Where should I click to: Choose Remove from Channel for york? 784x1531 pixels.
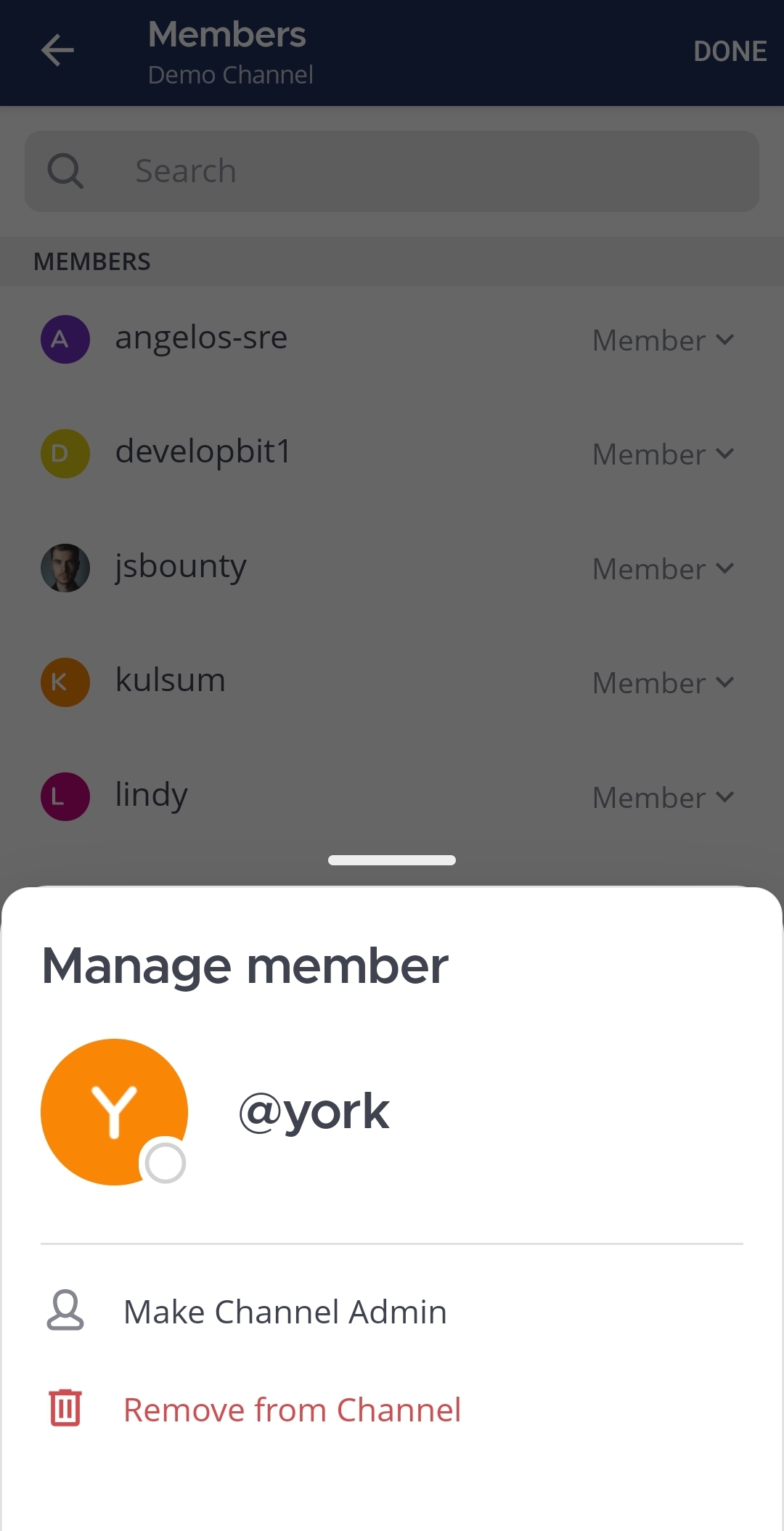[292, 1408]
